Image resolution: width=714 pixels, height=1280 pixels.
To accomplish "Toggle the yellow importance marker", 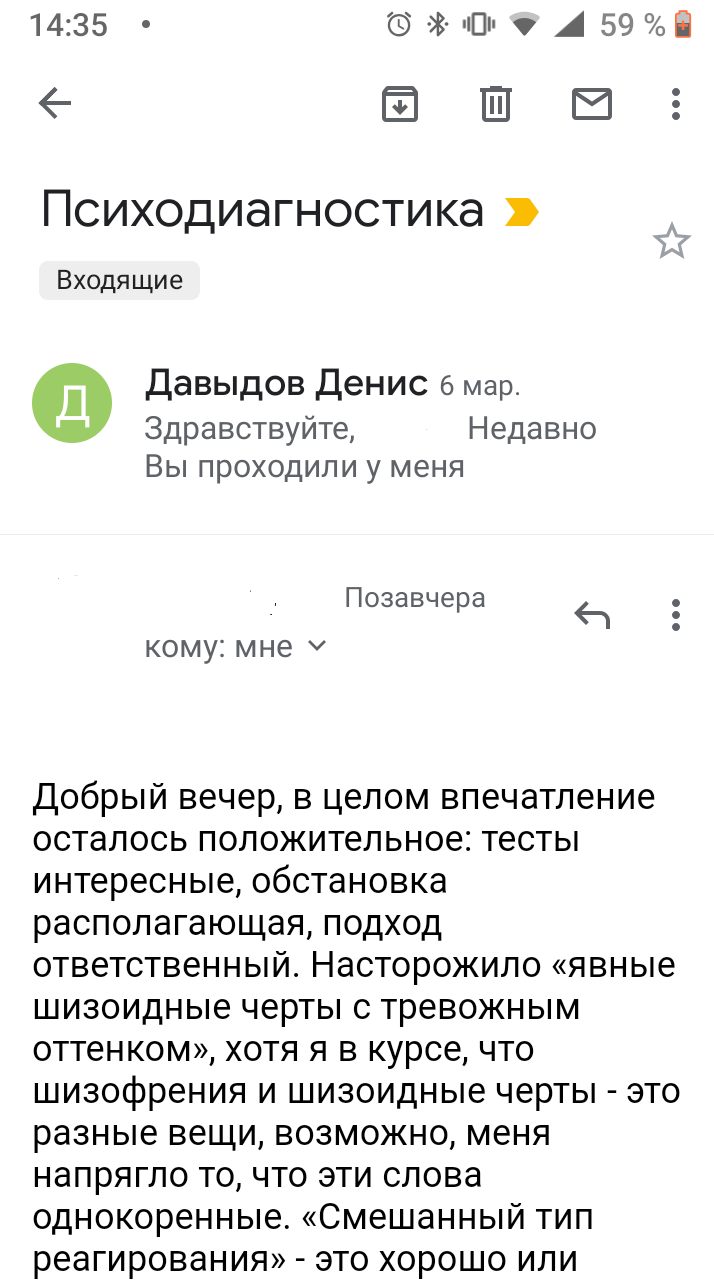I will [521, 212].
